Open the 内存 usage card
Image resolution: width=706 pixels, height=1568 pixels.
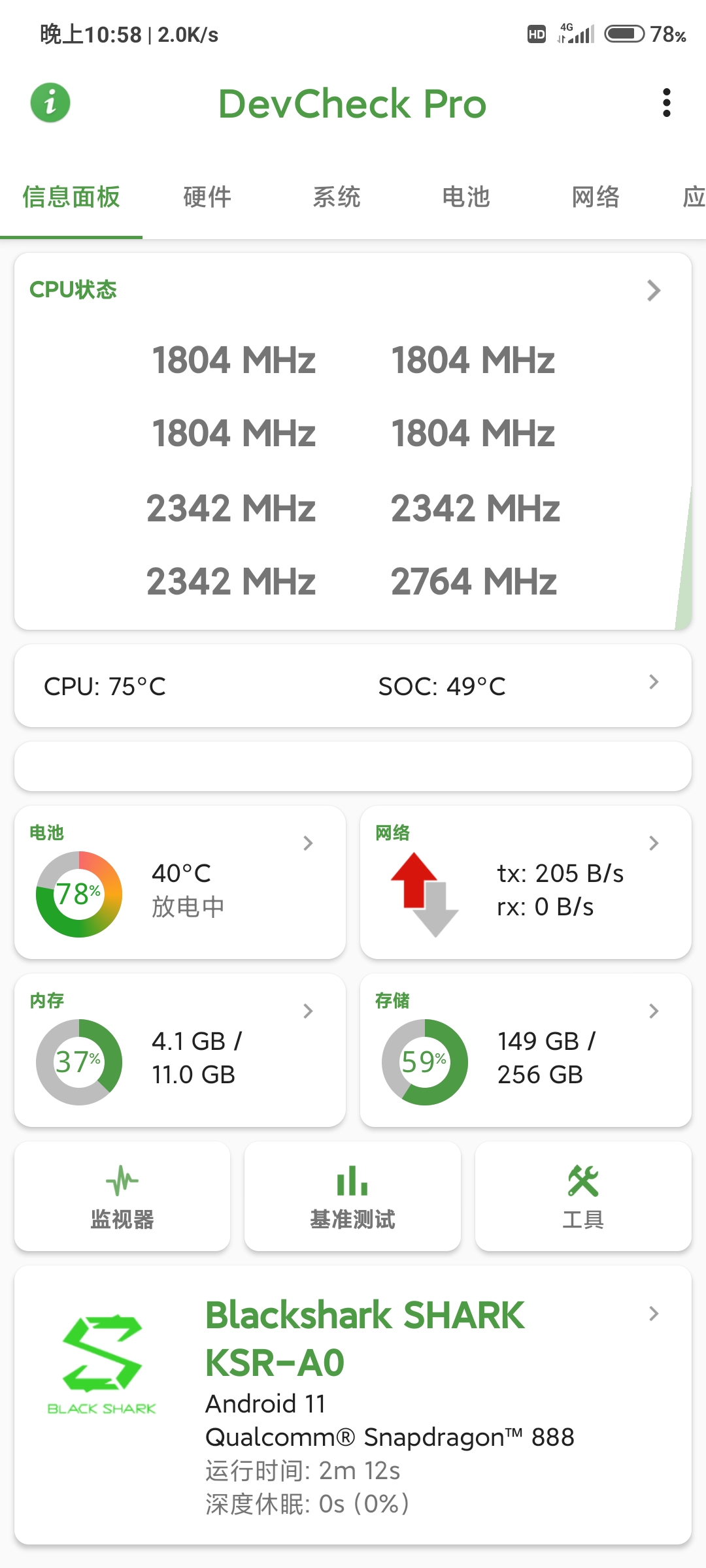click(x=180, y=1050)
